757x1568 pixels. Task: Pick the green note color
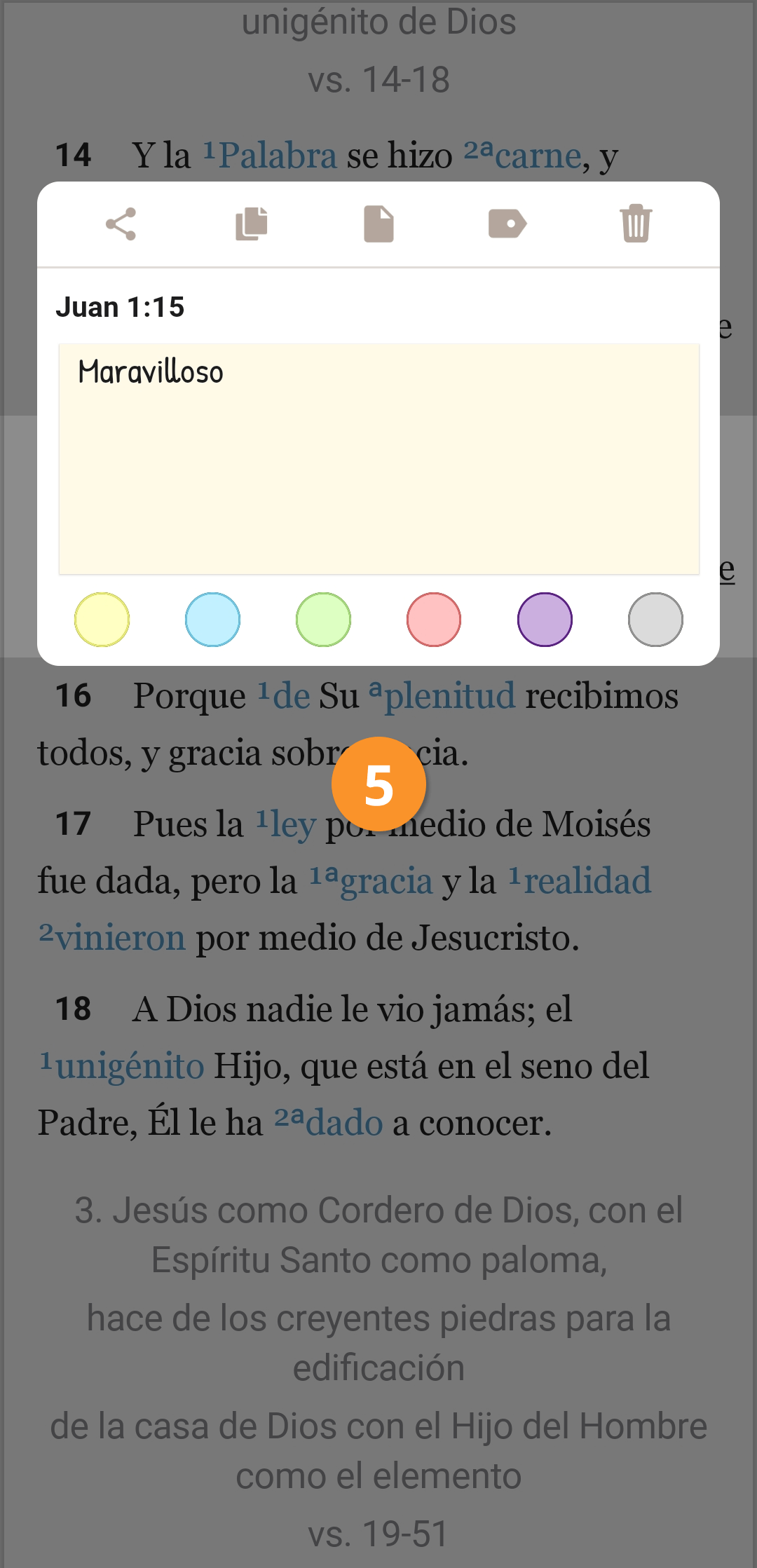[x=323, y=620]
